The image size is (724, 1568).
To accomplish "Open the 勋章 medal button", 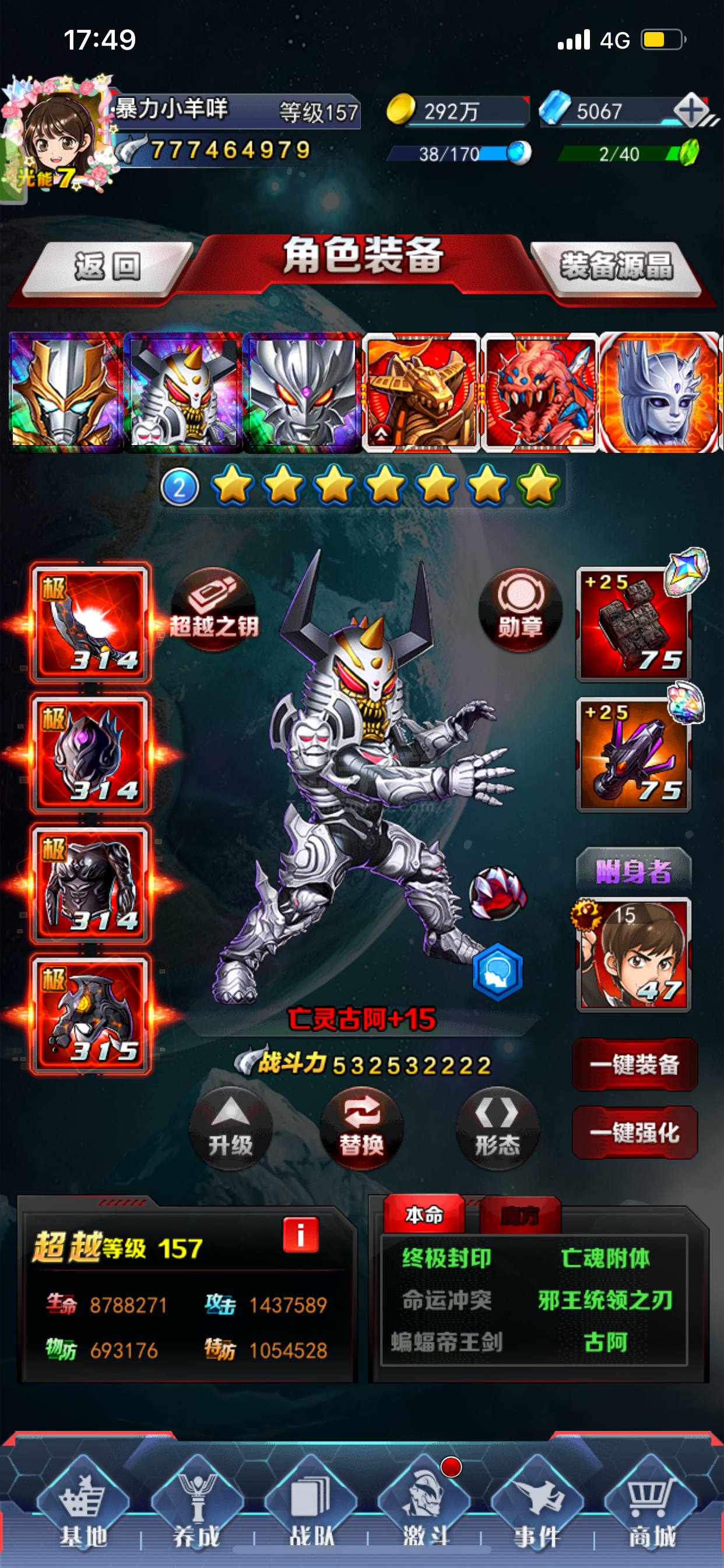I will 520,610.
